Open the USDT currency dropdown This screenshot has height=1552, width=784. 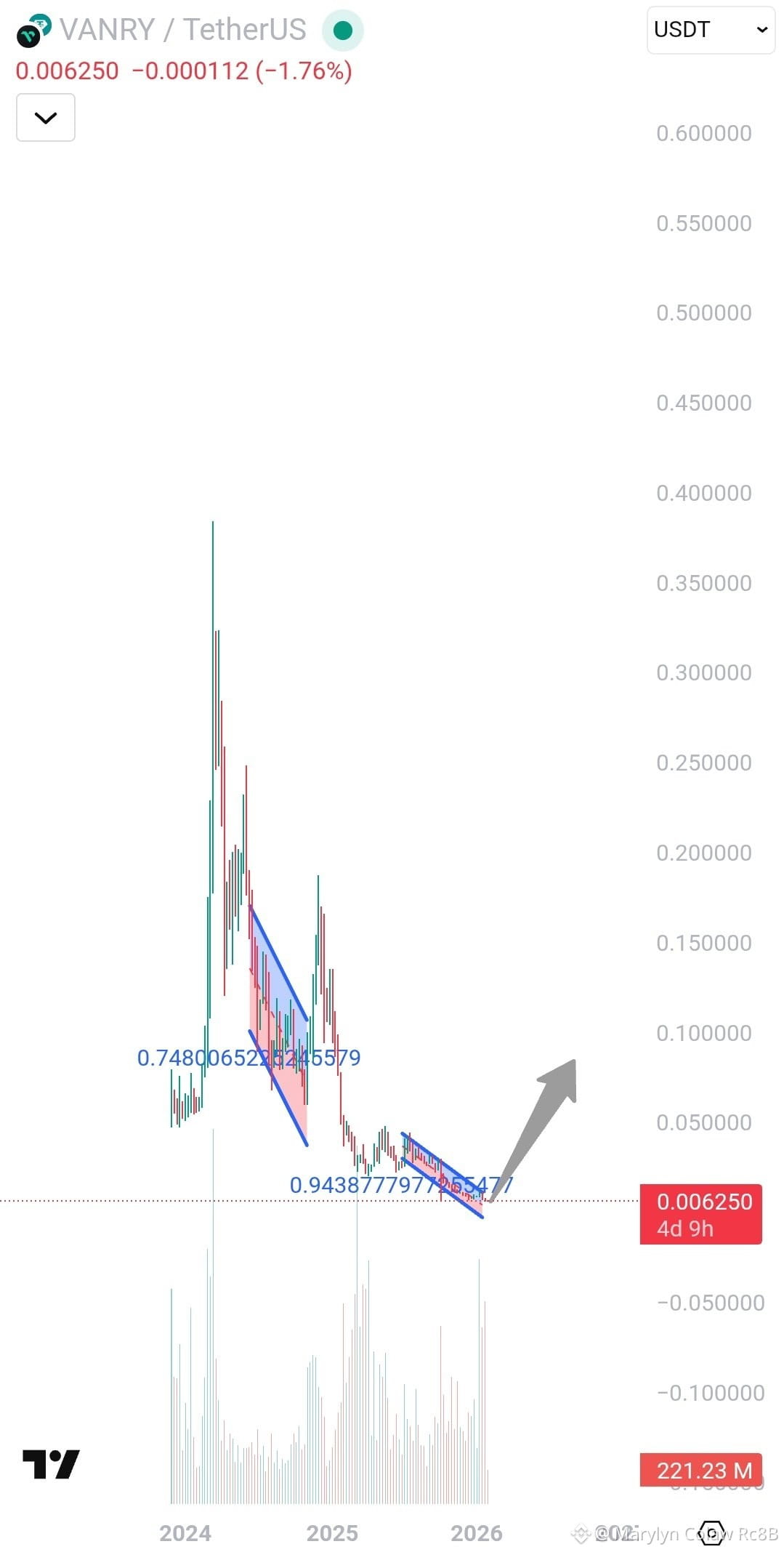[710, 30]
